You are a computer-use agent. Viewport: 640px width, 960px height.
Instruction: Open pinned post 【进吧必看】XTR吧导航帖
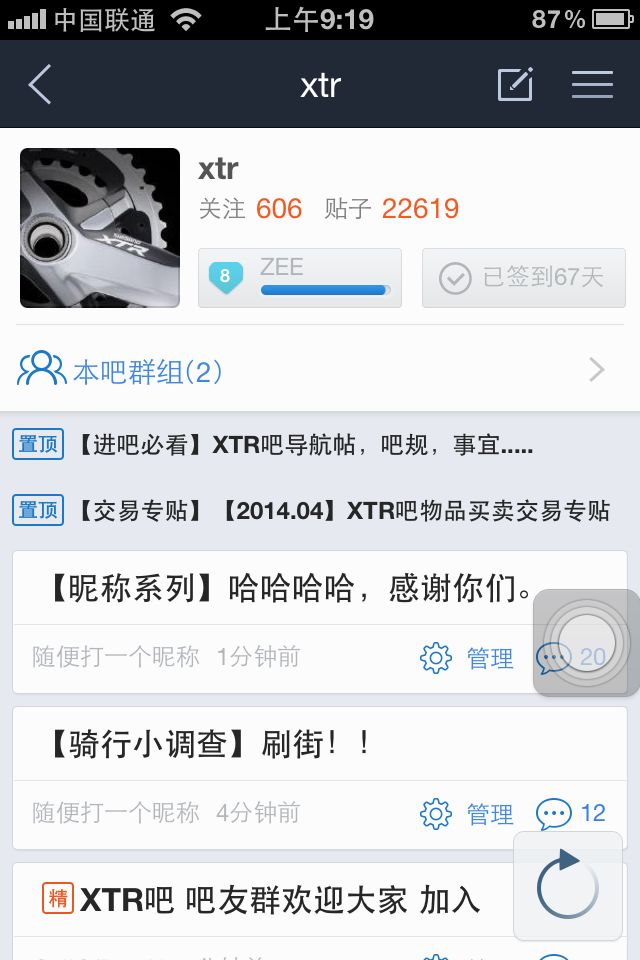(300, 445)
